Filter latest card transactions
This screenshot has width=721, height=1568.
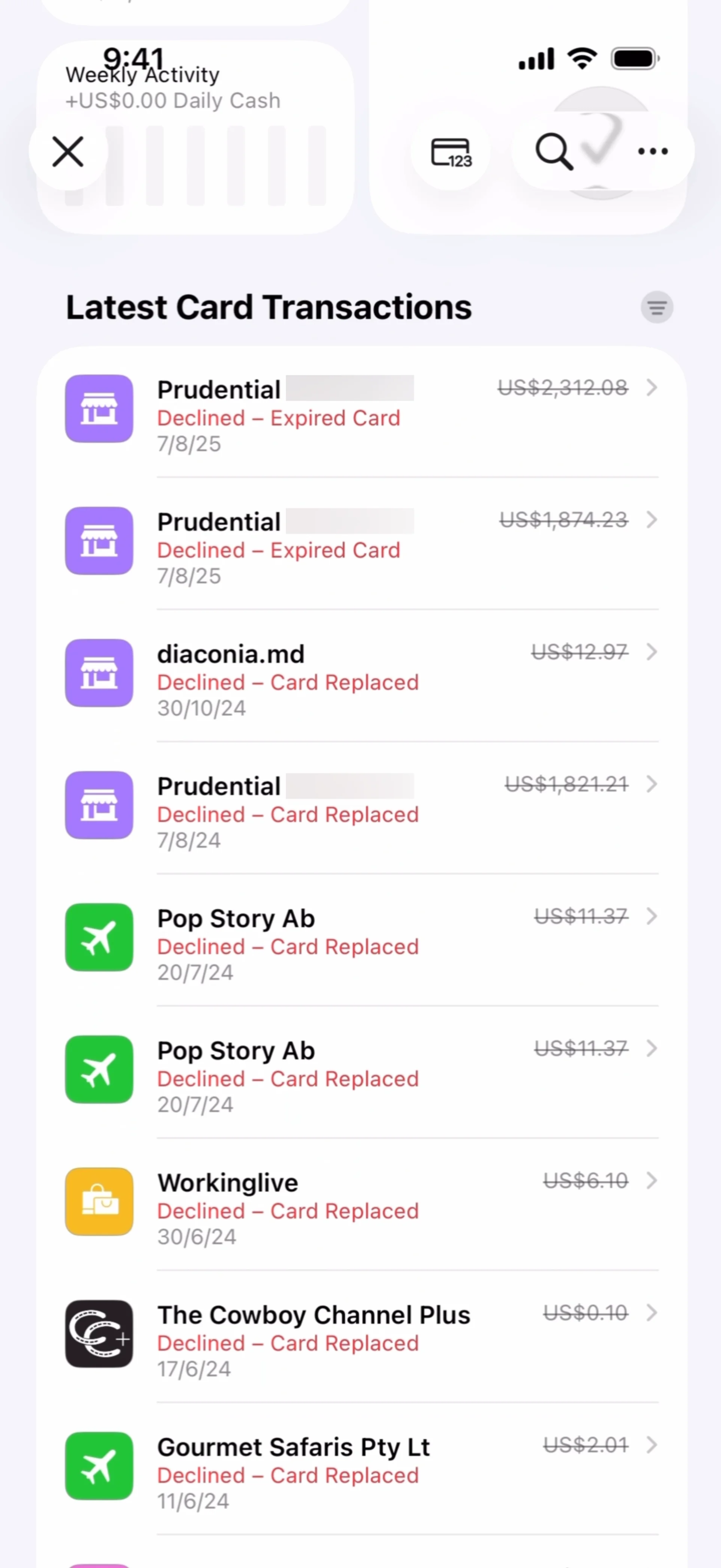[x=656, y=307]
